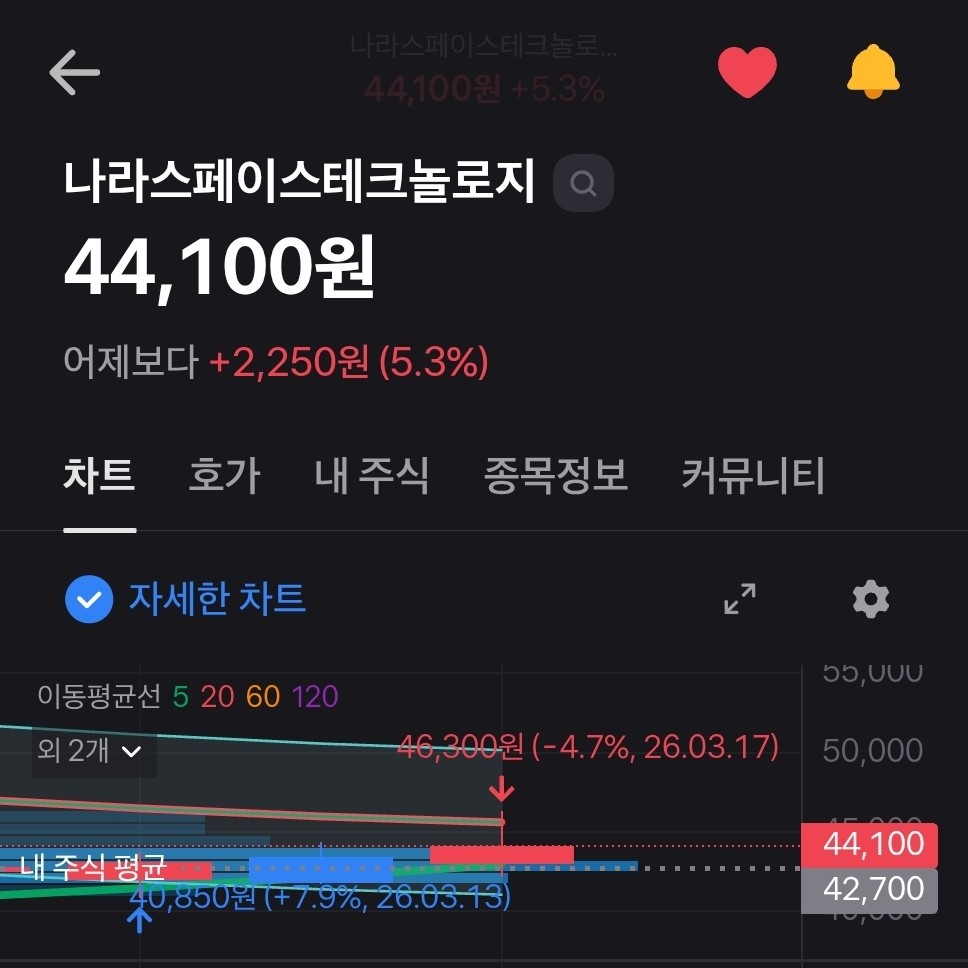The height and width of the screenshot is (968, 968).
Task: Tap the search icon beside stock name
Action: (583, 184)
